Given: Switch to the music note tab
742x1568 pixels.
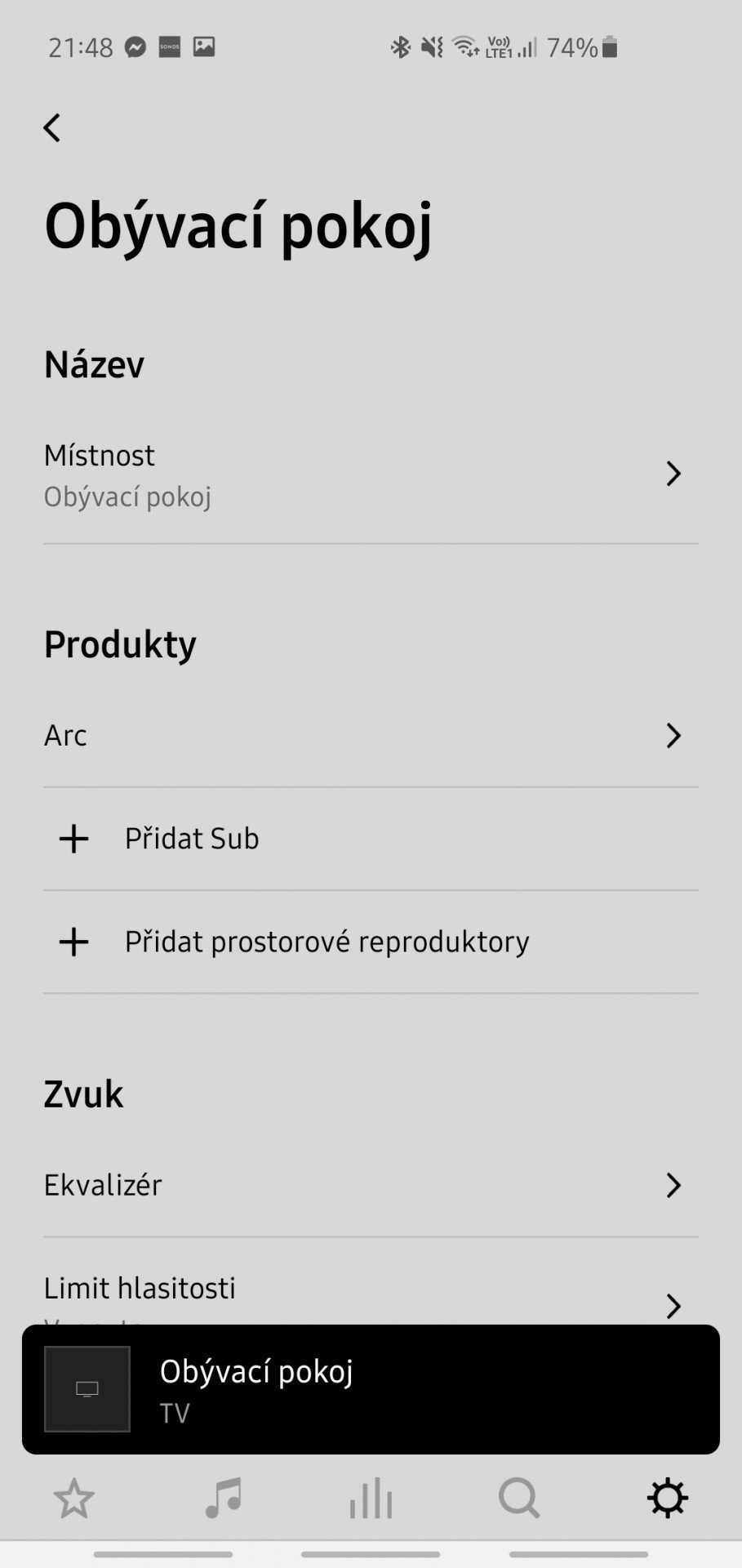Looking at the screenshot, I should pyautogui.click(x=223, y=1499).
